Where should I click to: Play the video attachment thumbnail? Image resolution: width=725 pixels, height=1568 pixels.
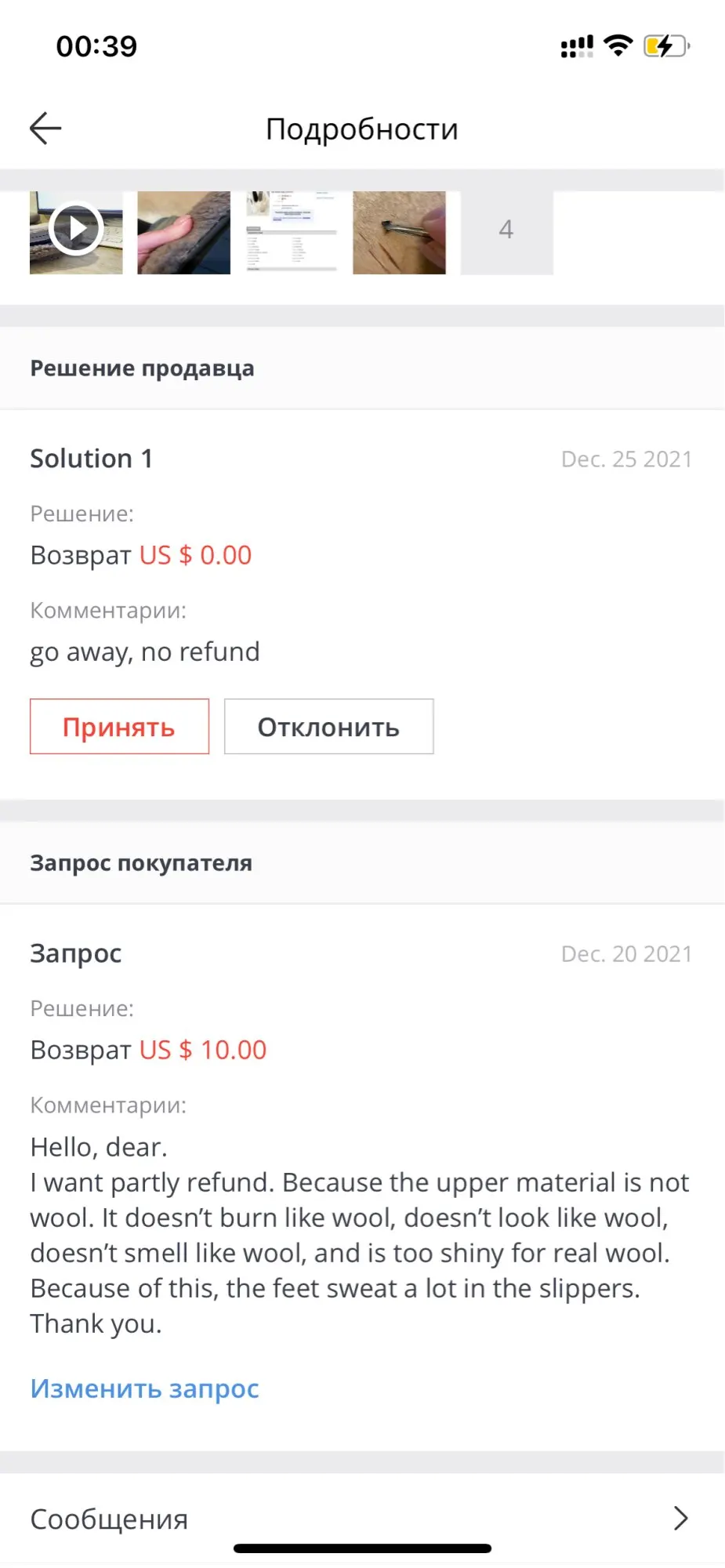76,232
